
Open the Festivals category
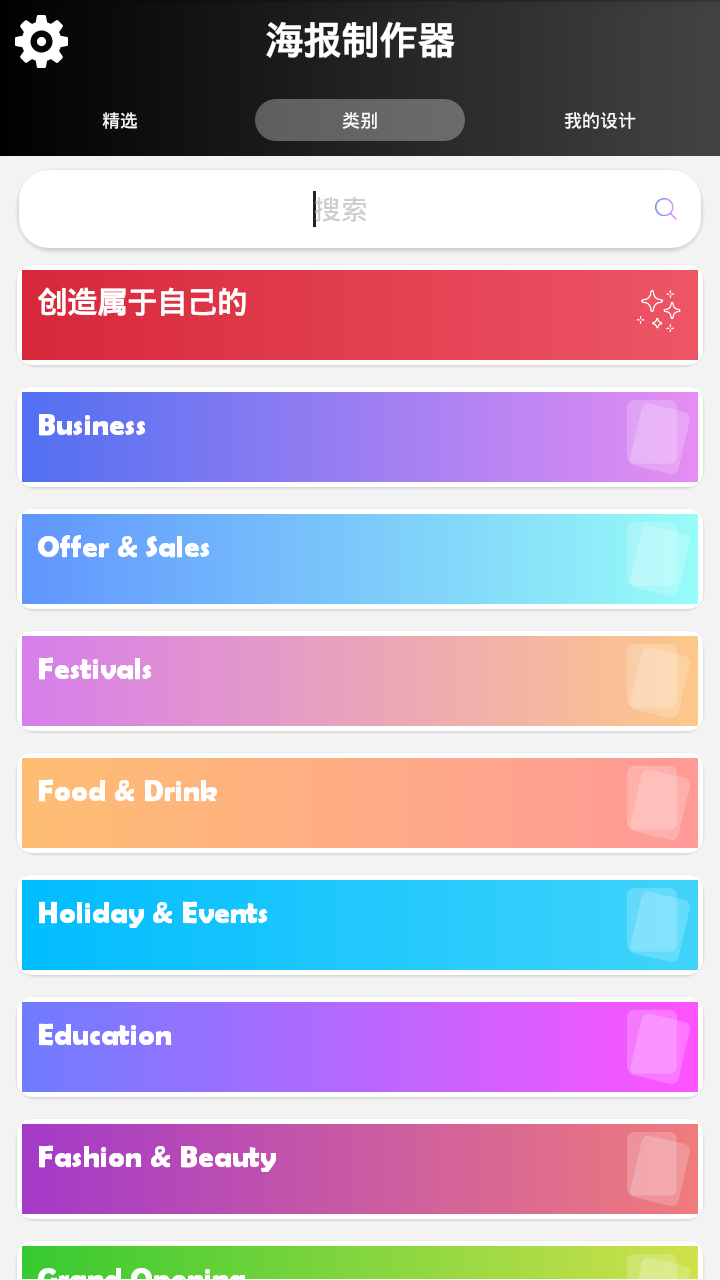click(360, 681)
